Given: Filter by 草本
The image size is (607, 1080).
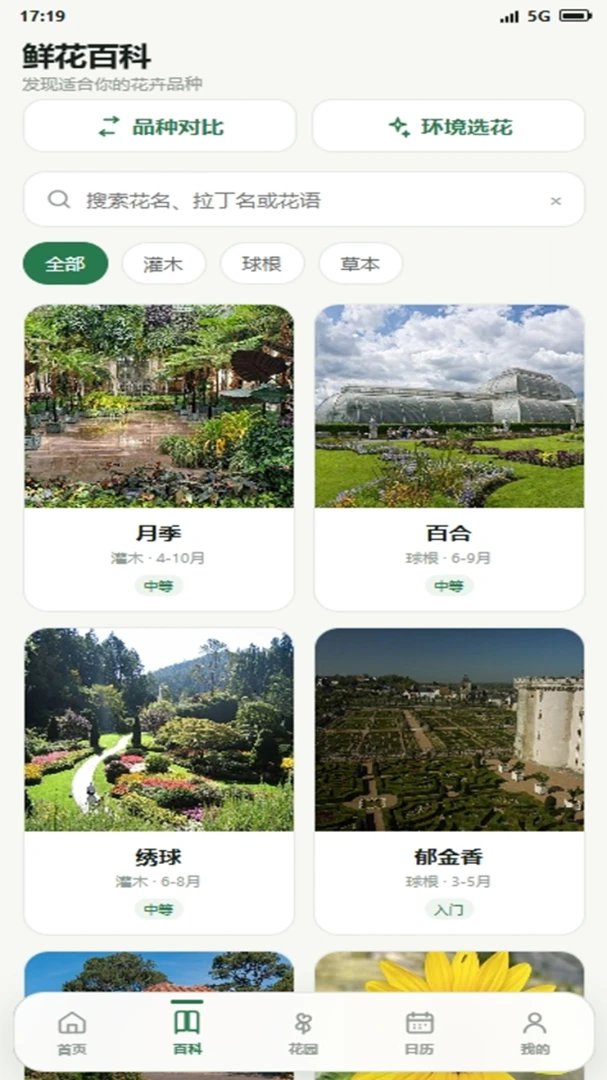Looking at the screenshot, I should (360, 264).
